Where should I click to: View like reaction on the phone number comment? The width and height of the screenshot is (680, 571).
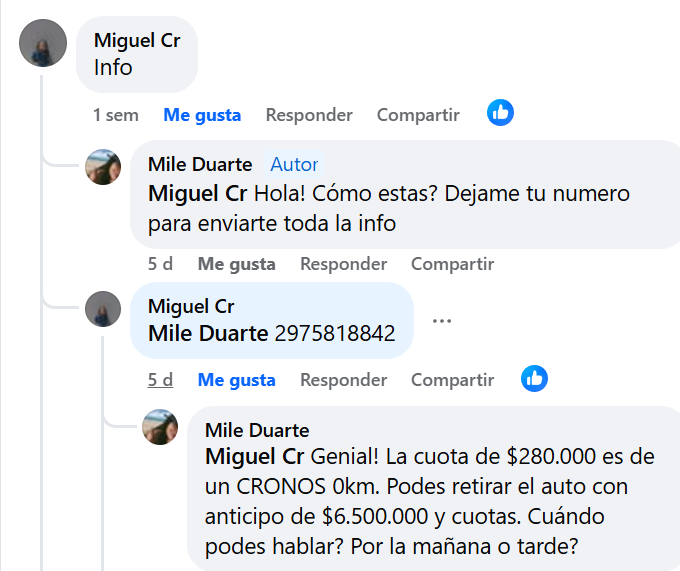tap(535, 378)
